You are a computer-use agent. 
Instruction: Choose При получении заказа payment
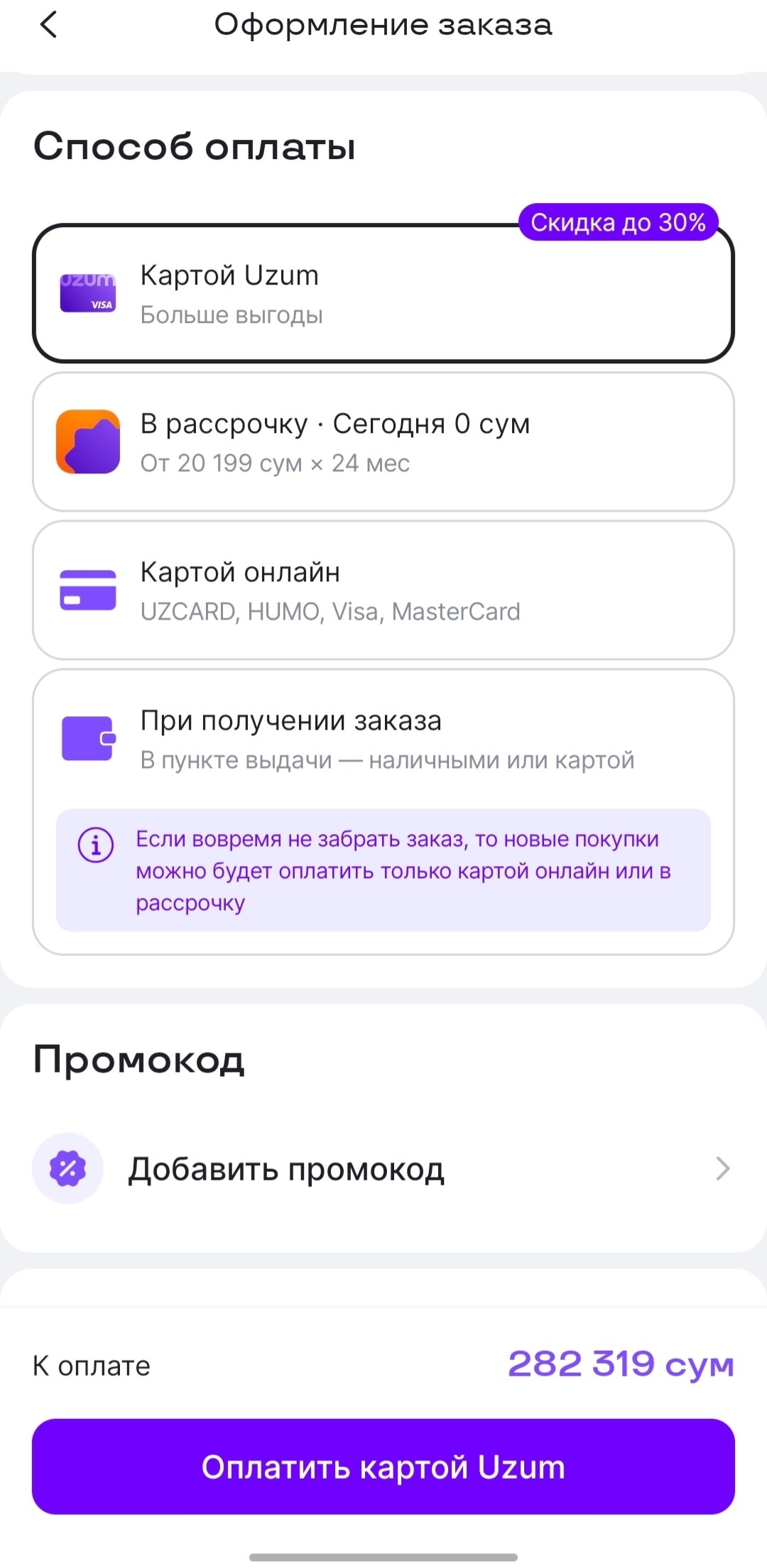383,739
